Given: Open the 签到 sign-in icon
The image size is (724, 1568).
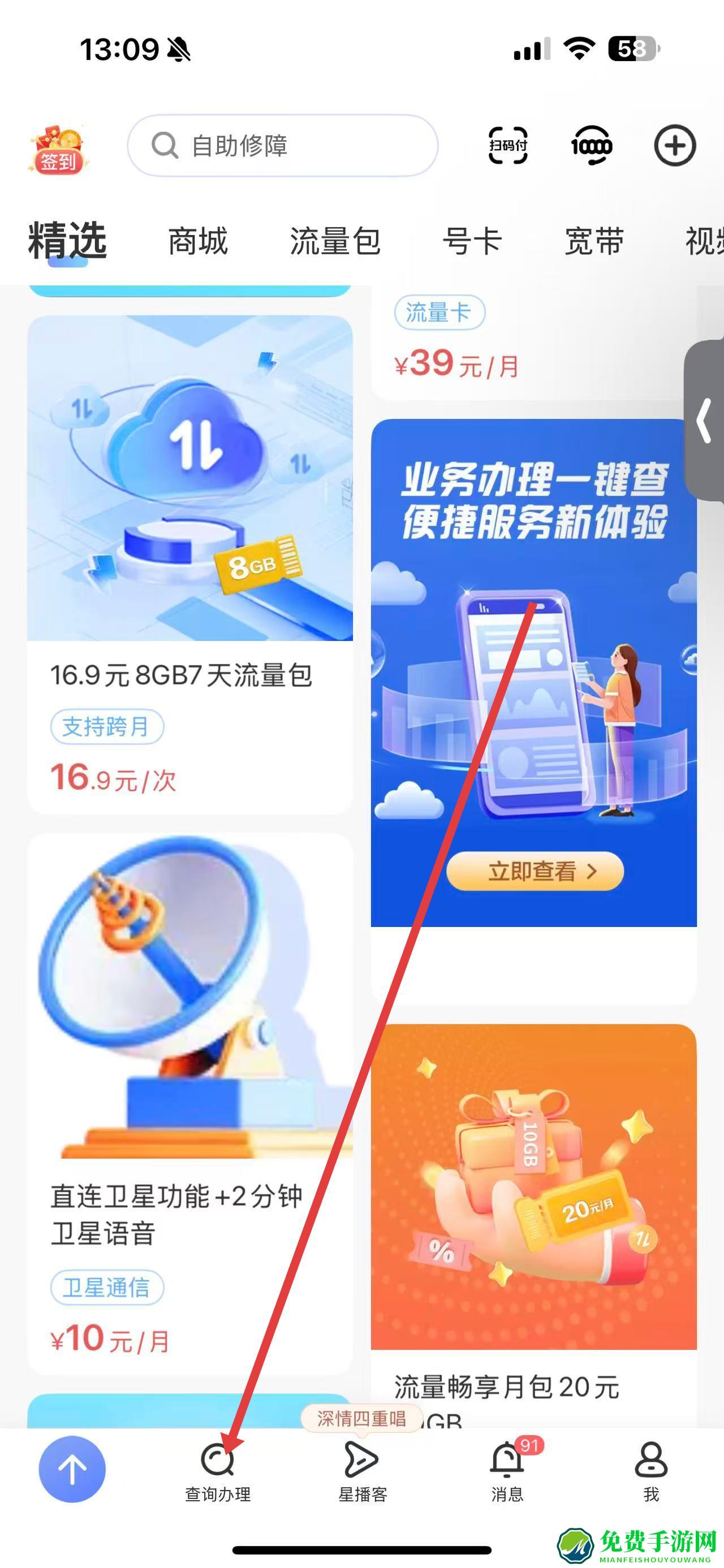Looking at the screenshot, I should pos(58,149).
